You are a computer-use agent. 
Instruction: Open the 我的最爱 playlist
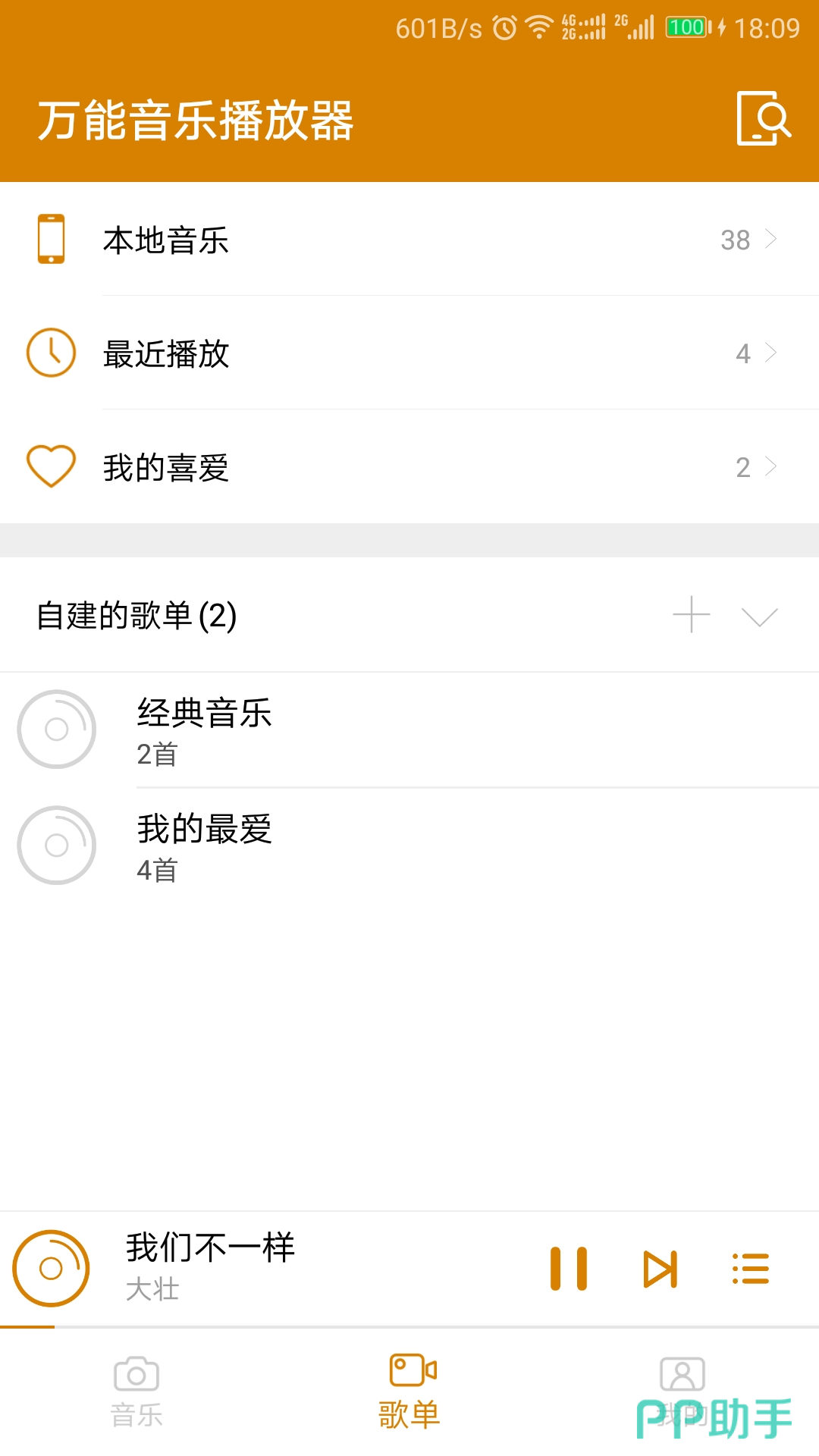pyautogui.click(x=409, y=846)
